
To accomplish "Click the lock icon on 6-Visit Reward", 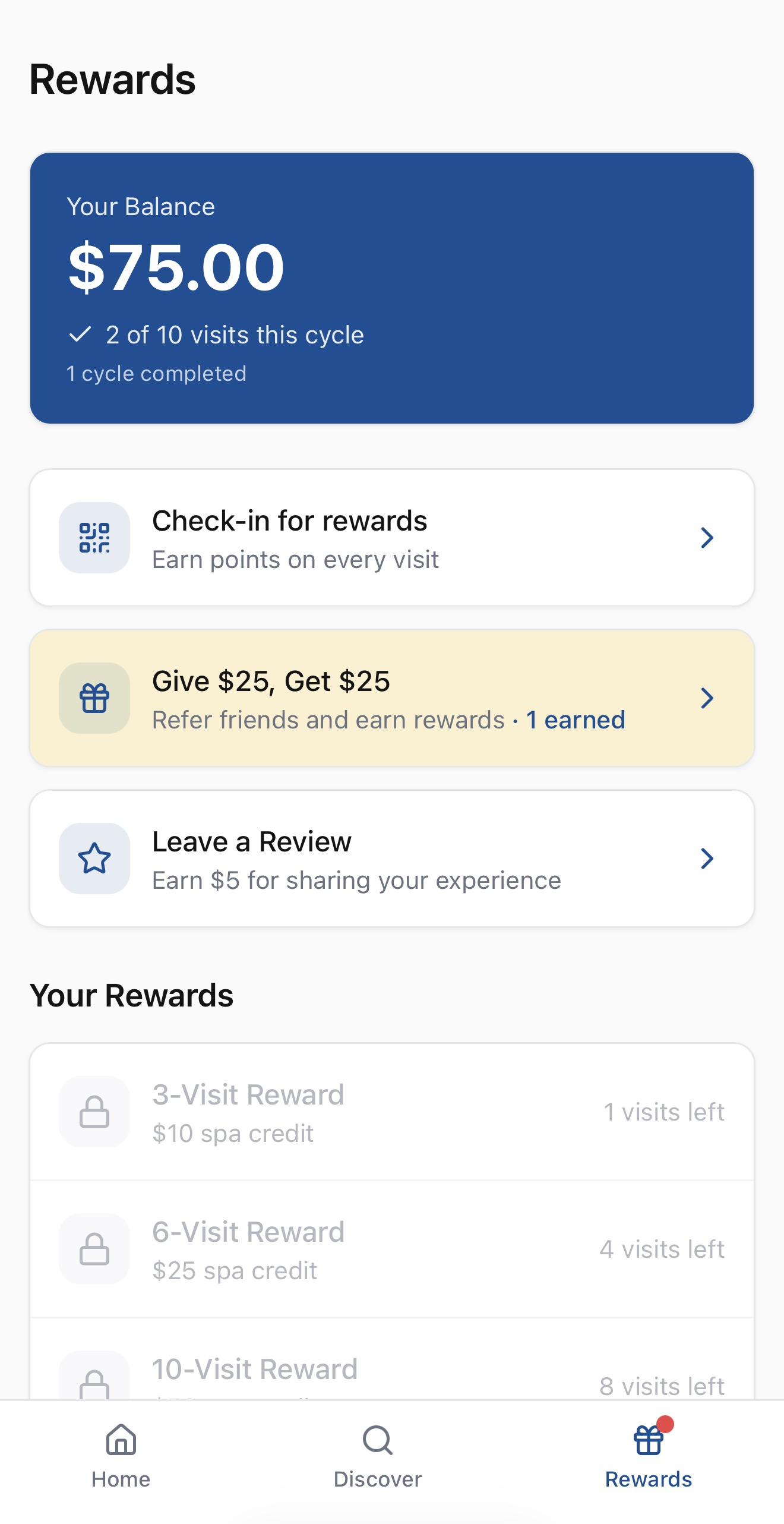I will (94, 1248).
